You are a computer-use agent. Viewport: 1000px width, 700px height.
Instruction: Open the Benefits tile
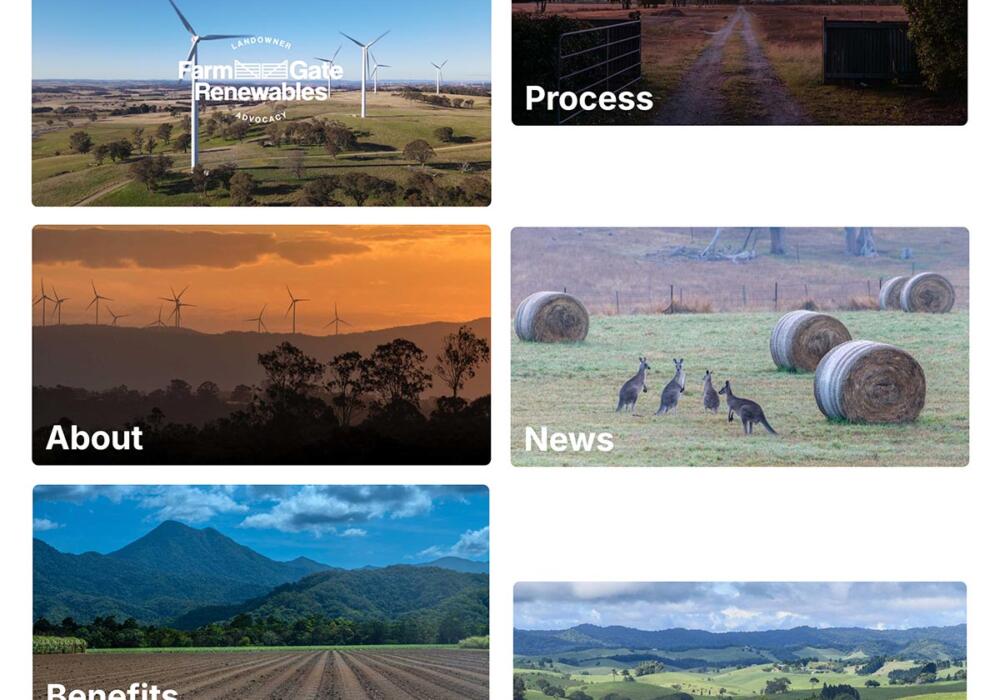[261, 592]
